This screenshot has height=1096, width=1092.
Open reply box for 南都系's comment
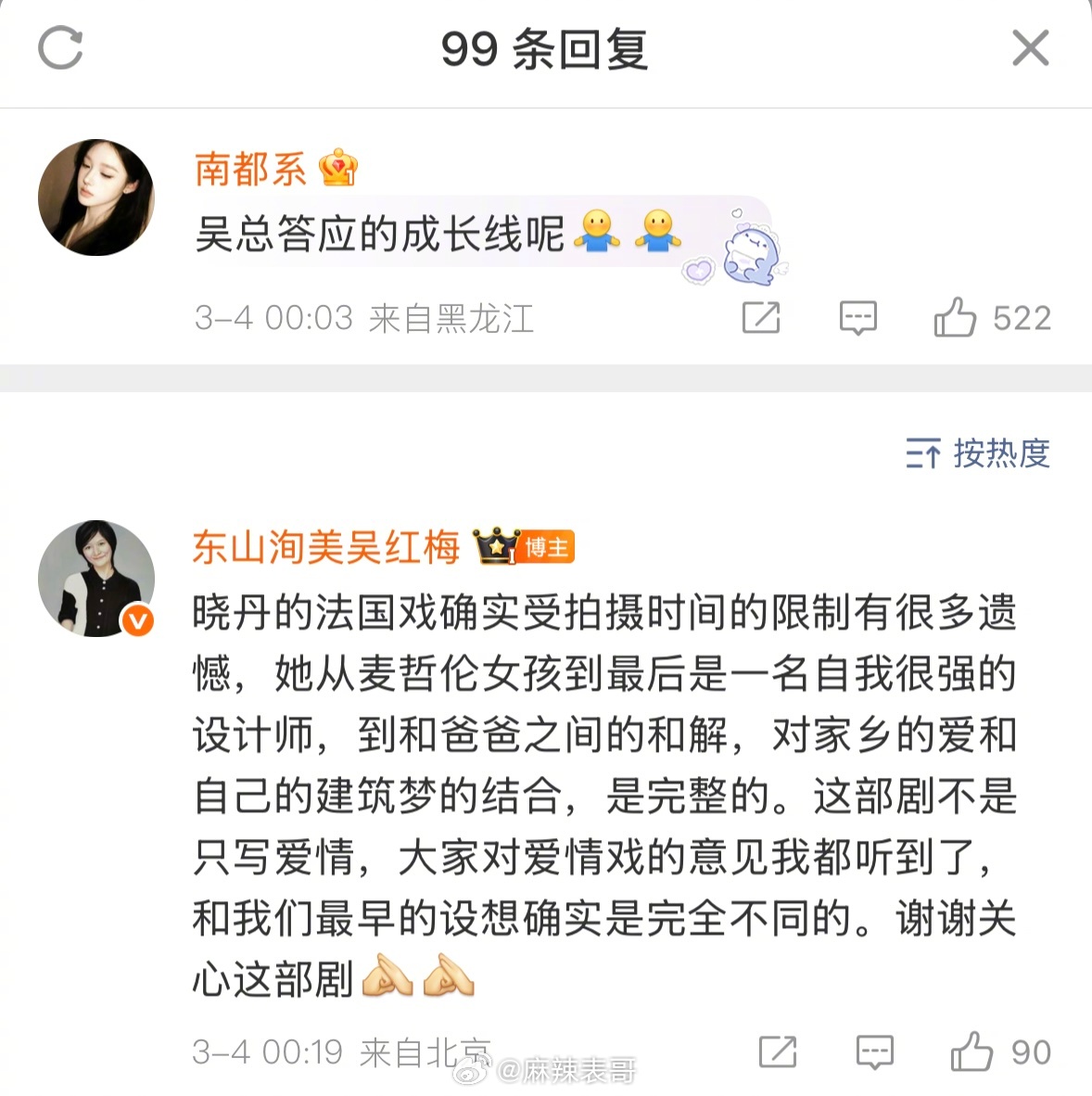tap(857, 318)
